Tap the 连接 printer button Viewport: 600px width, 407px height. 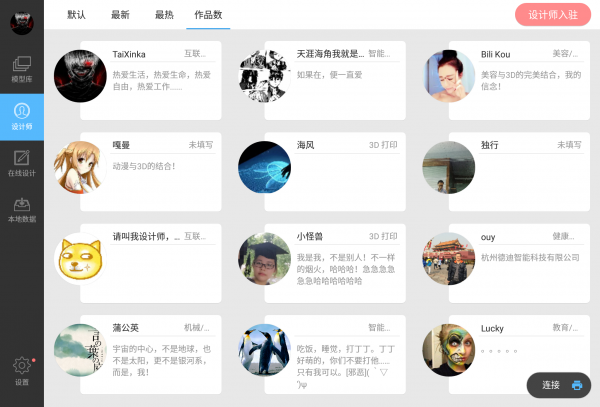562,385
